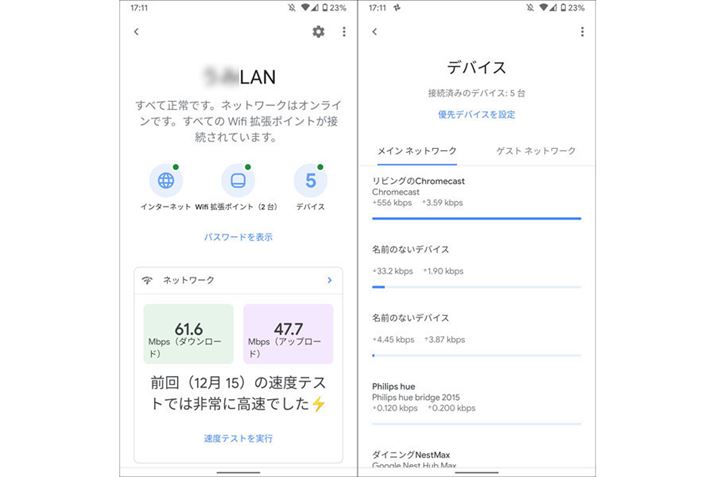Open 名前のないデバイス with 33.2 kbps download
The image size is (715, 477).
pos(475,260)
